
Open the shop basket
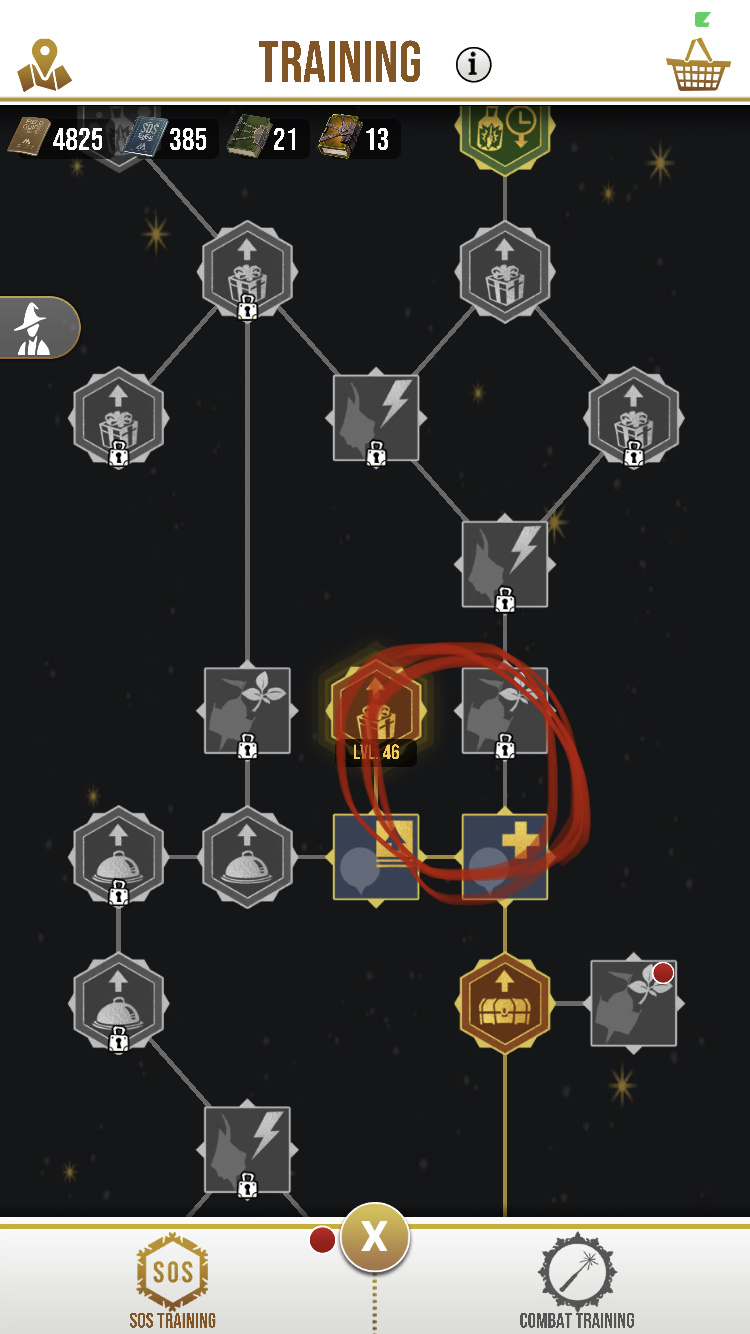point(699,62)
